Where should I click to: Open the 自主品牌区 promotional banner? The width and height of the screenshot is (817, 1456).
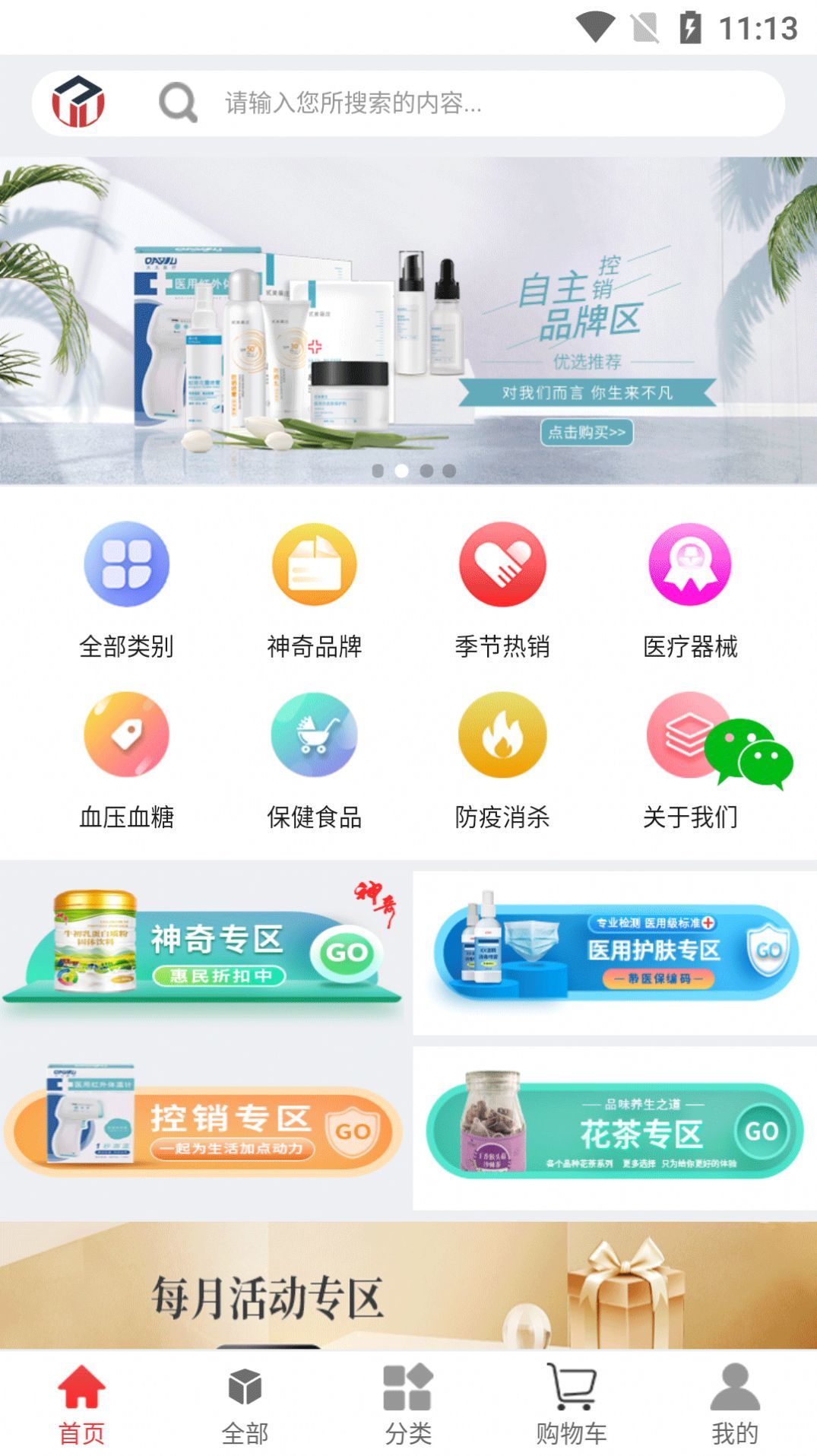point(408,319)
